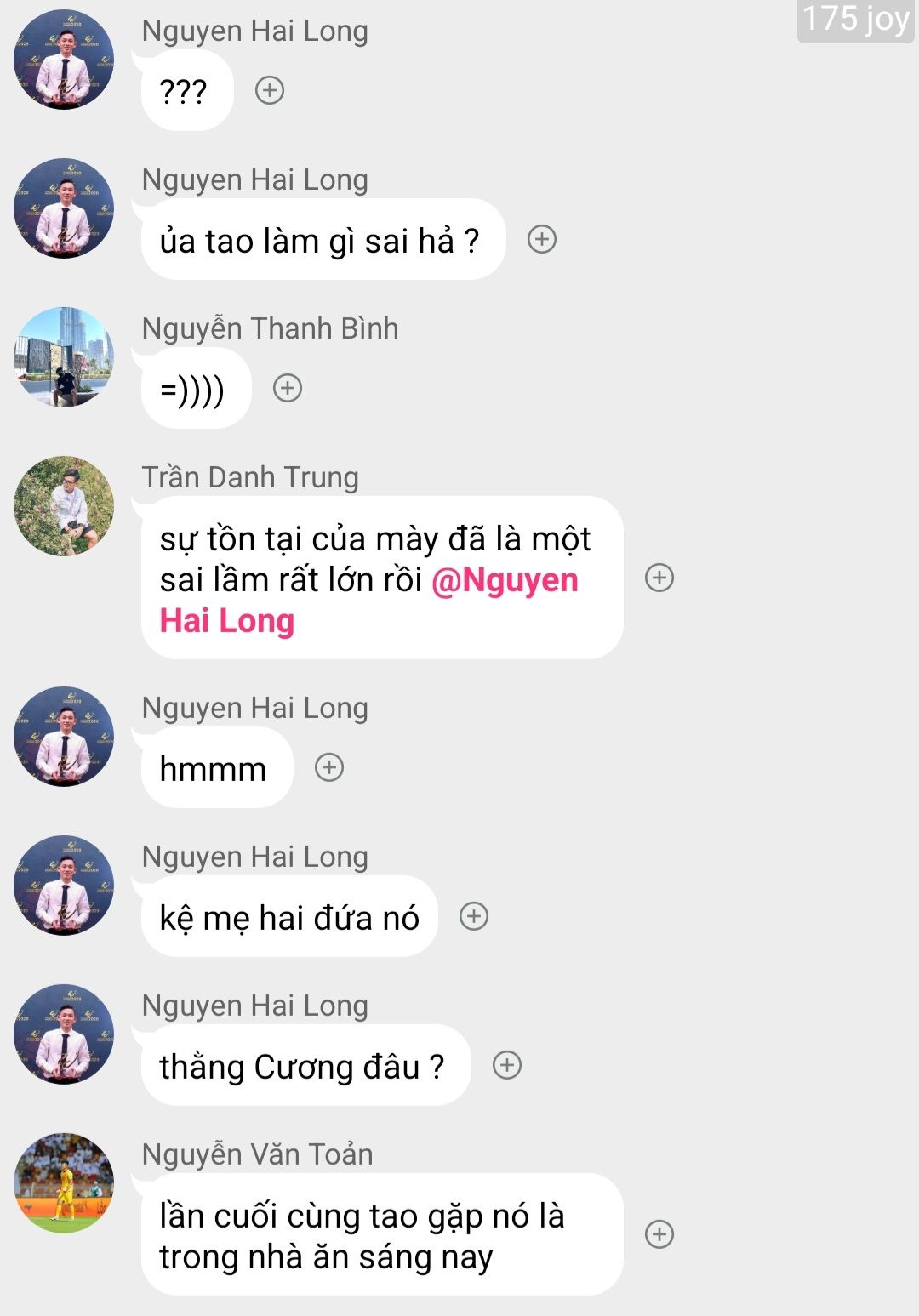Add reaction to the "hmmm" message
Image resolution: width=919 pixels, height=1316 pixels.
tap(329, 767)
